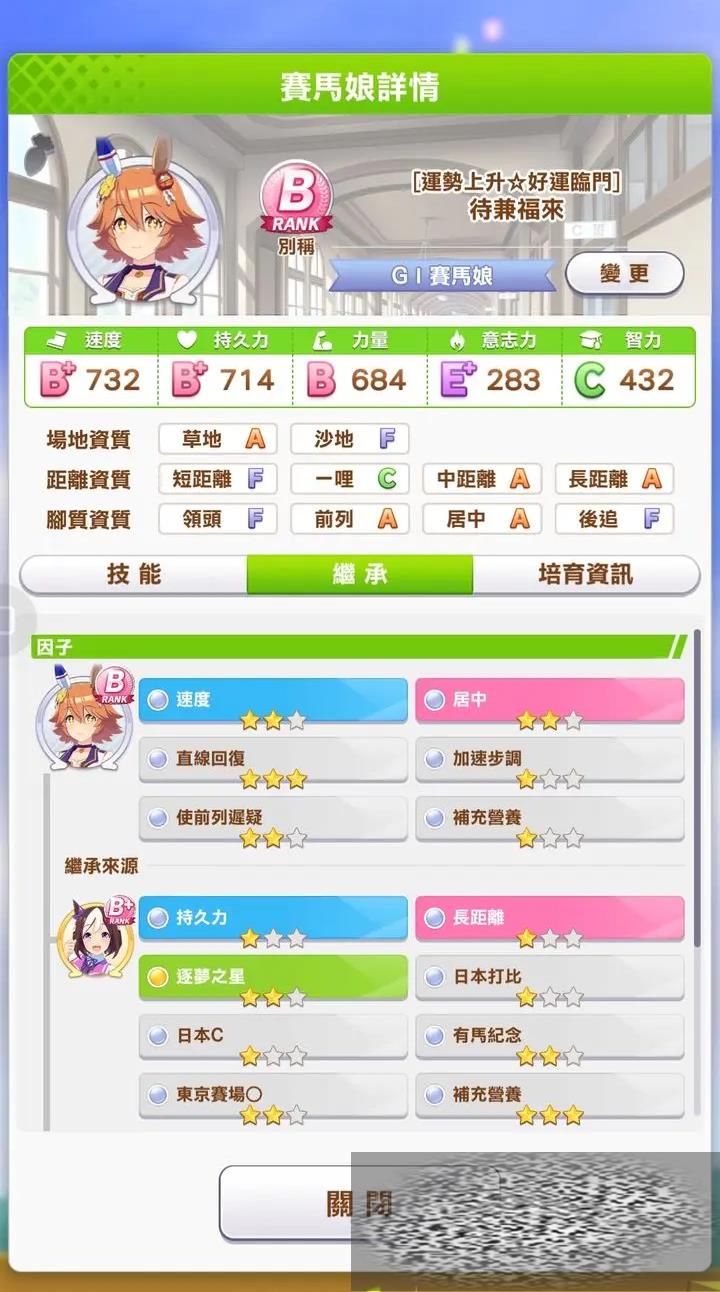720x1292 pixels.
Task: View details of the 速度 factor
Action: (272, 702)
